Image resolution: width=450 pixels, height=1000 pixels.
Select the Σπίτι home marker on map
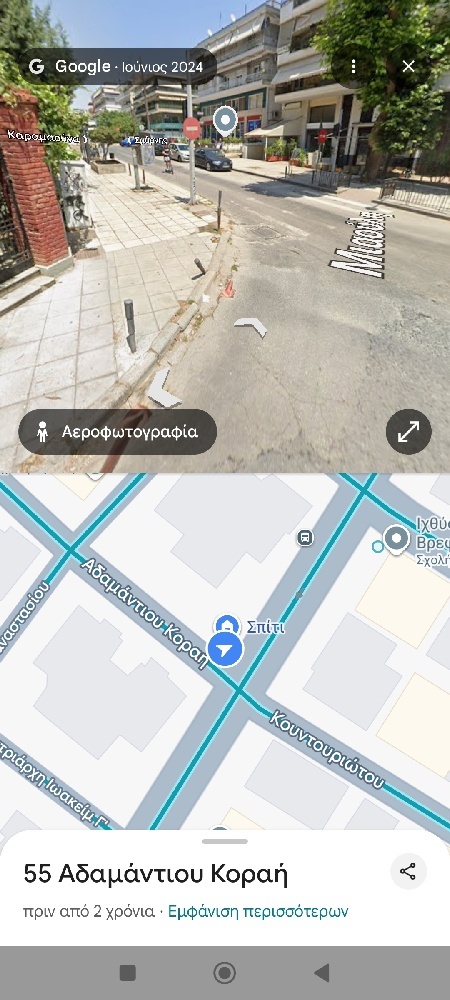pyautogui.click(x=227, y=625)
